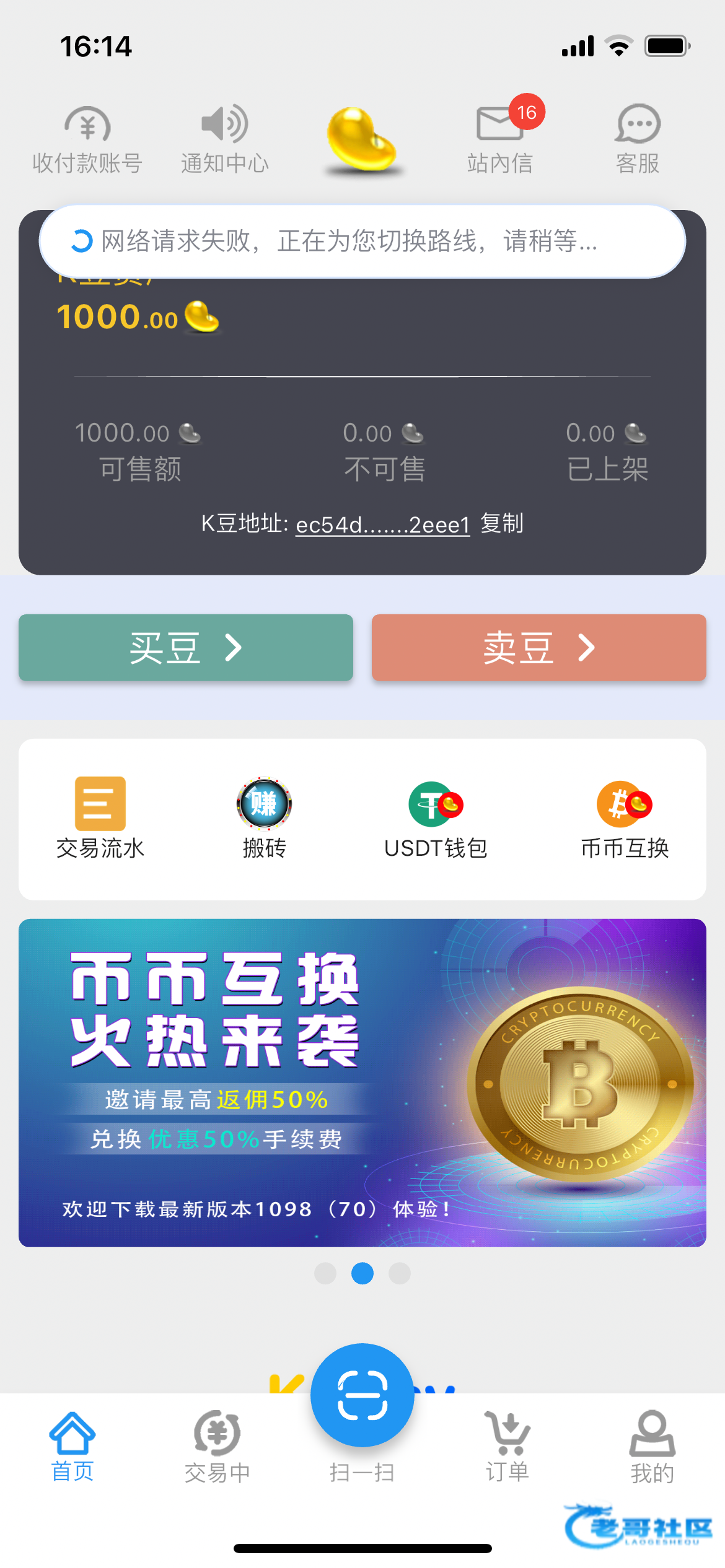Open 收付款账号 payment accounts

click(87, 140)
